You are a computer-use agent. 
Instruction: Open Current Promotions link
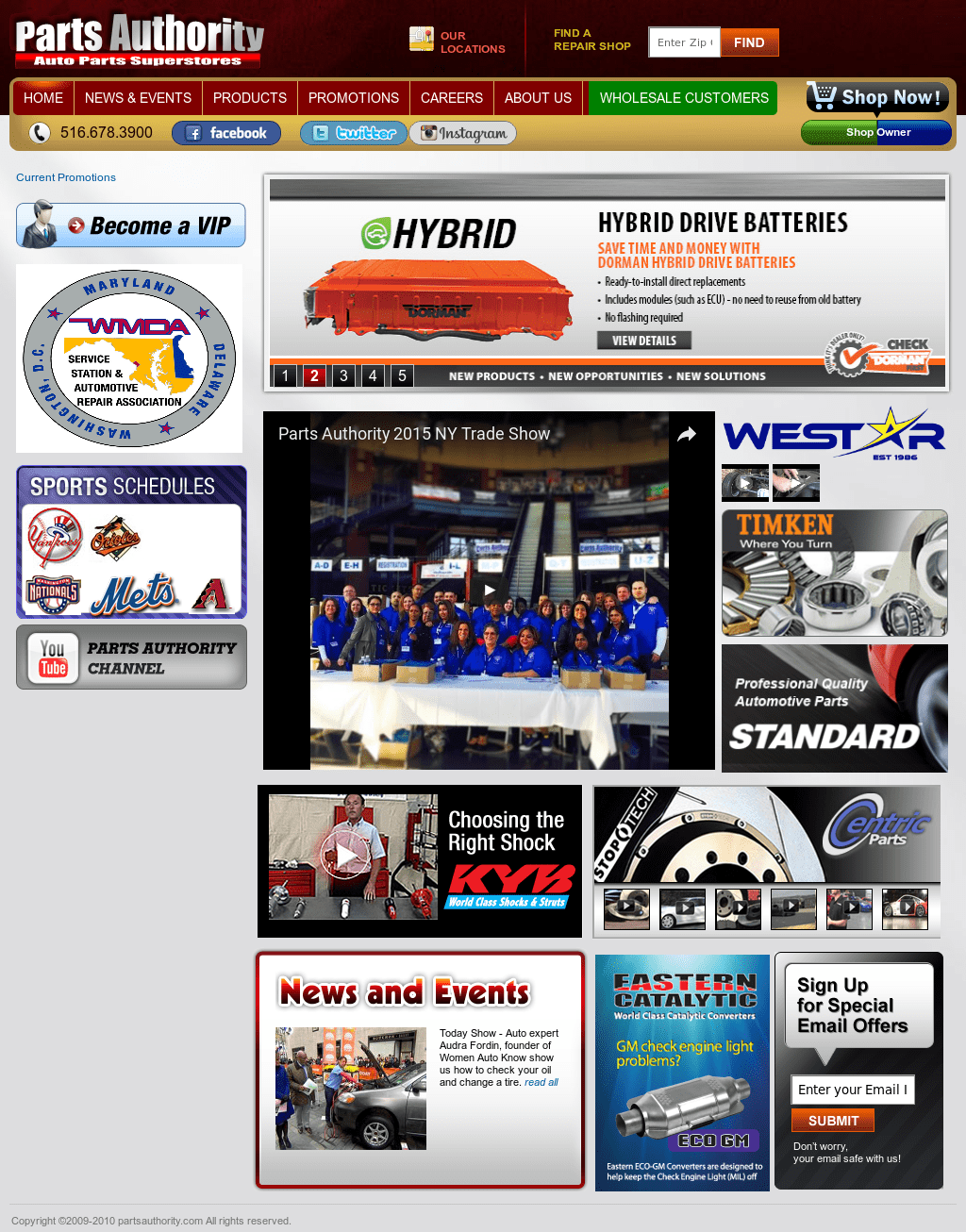click(x=66, y=177)
